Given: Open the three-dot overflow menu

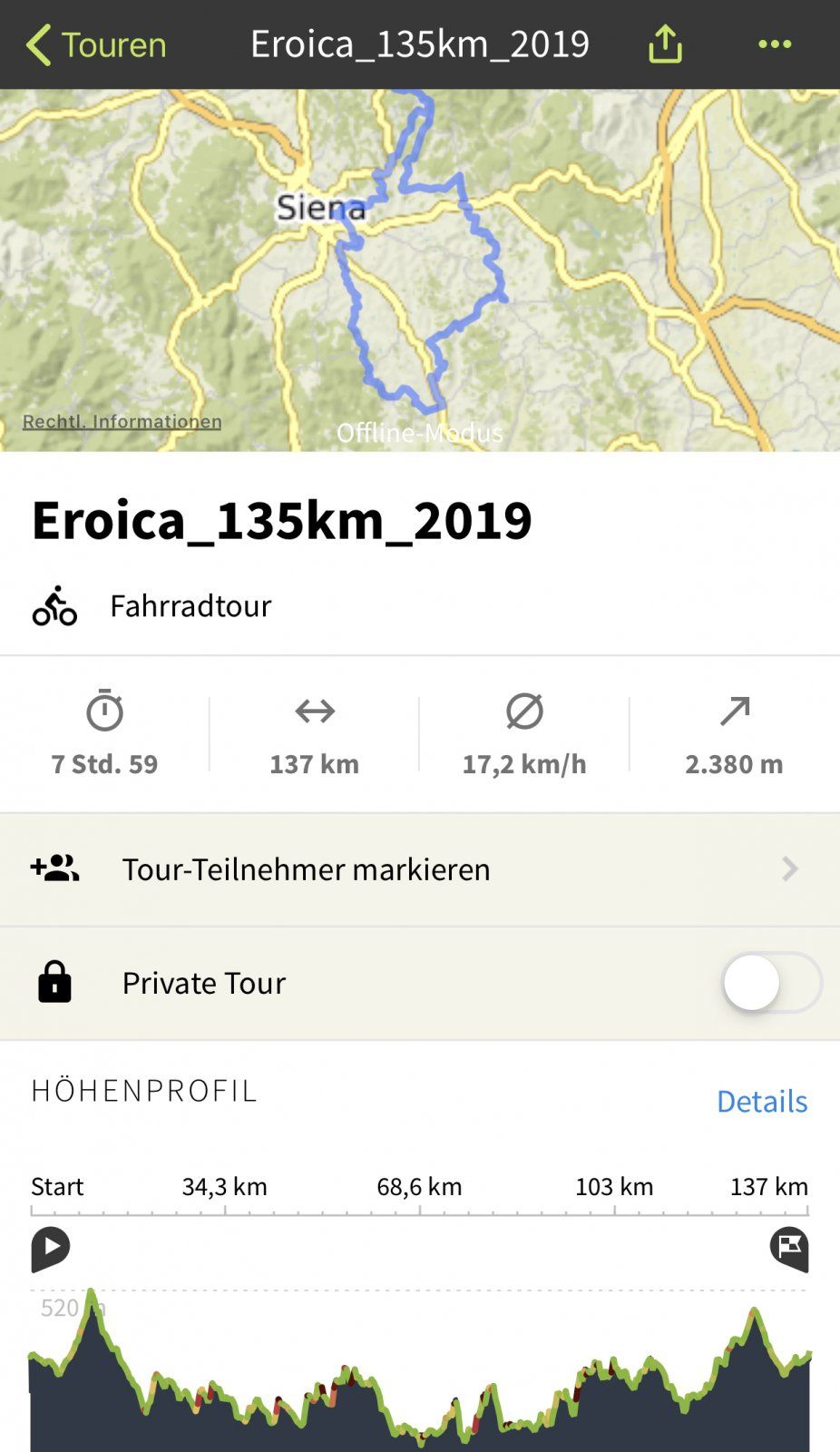Looking at the screenshot, I should pyautogui.click(x=774, y=44).
